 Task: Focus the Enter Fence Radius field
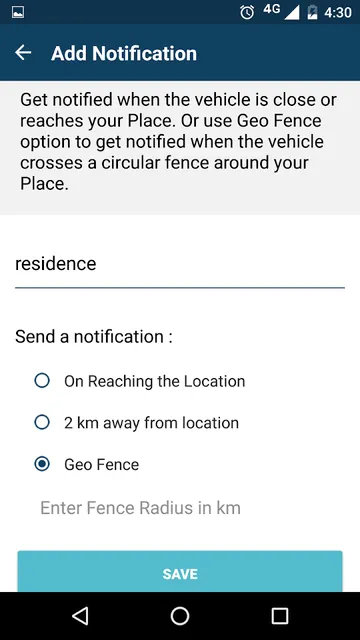[x=180, y=508]
